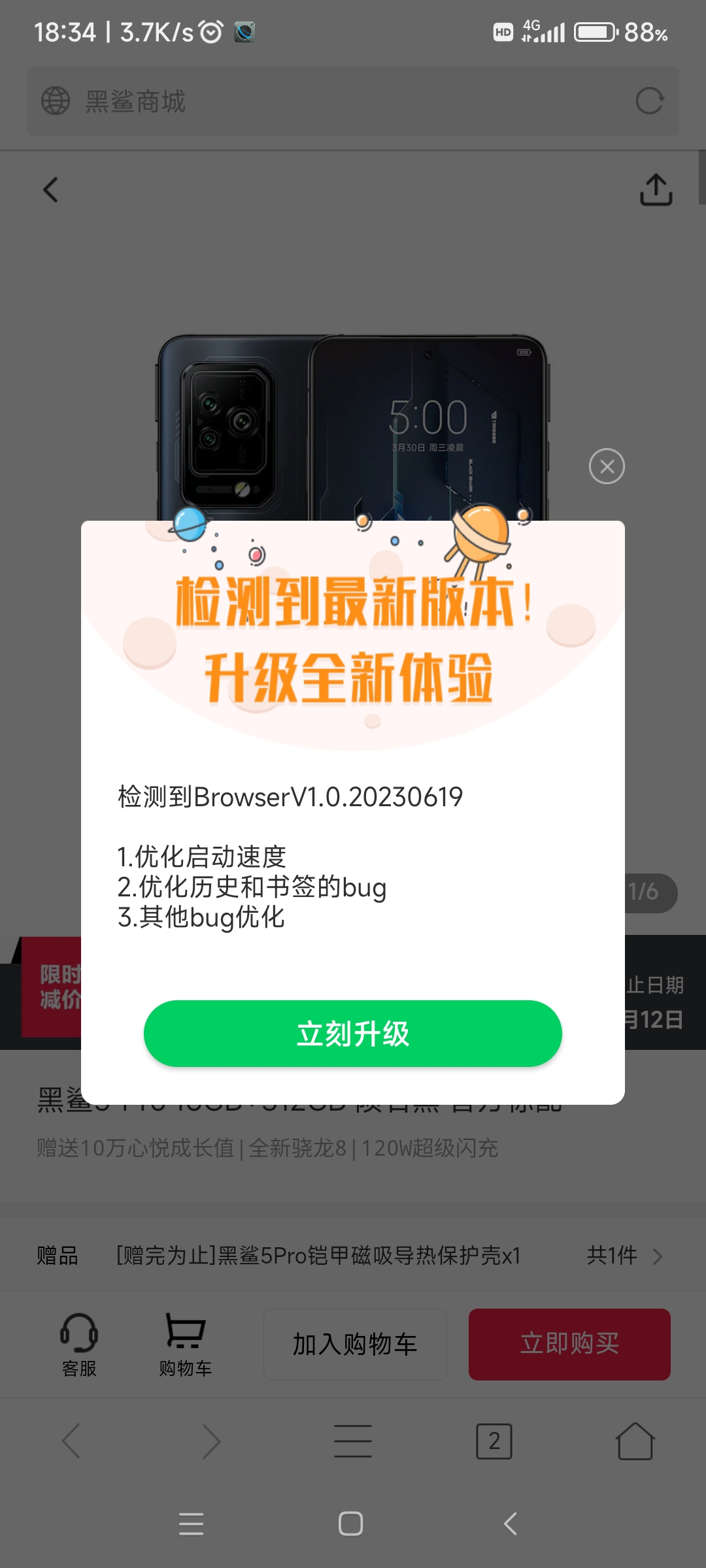706x1568 pixels.
Task: Tap the 立刻升级 upgrade button
Action: [353, 1034]
